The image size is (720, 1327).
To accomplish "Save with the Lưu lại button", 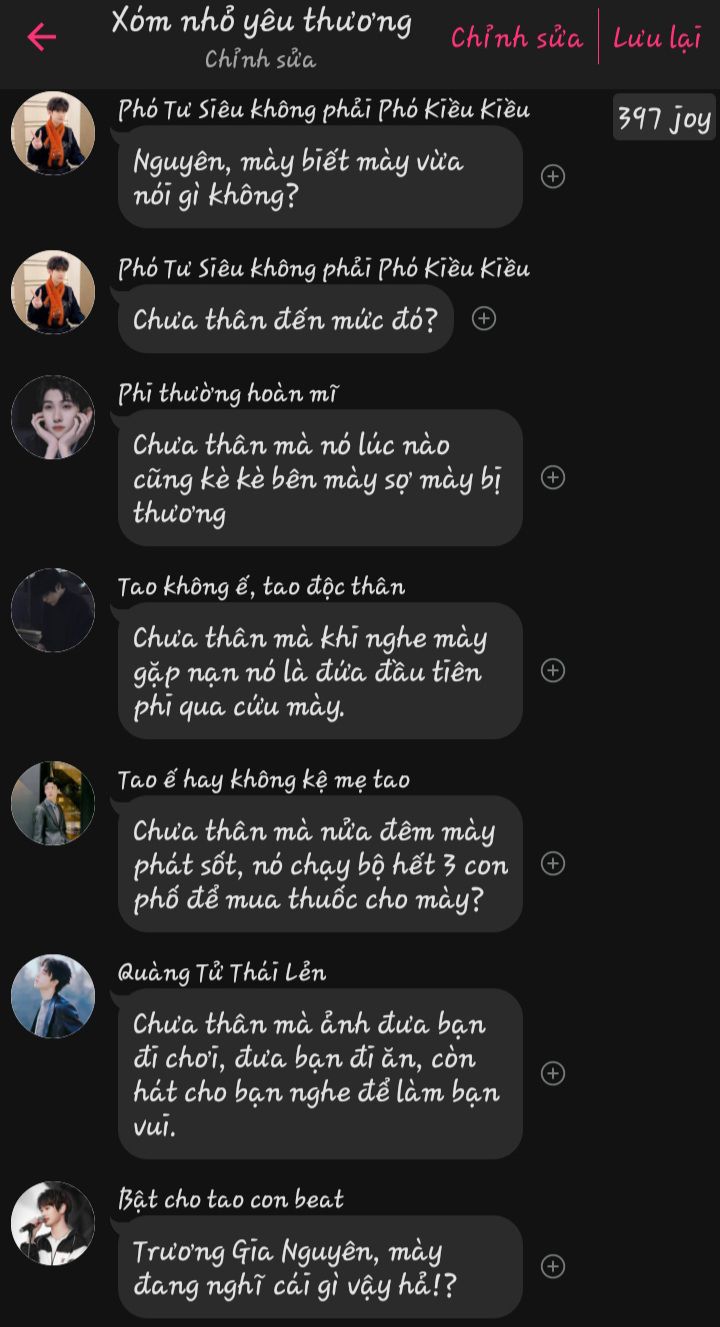I will 657,37.
